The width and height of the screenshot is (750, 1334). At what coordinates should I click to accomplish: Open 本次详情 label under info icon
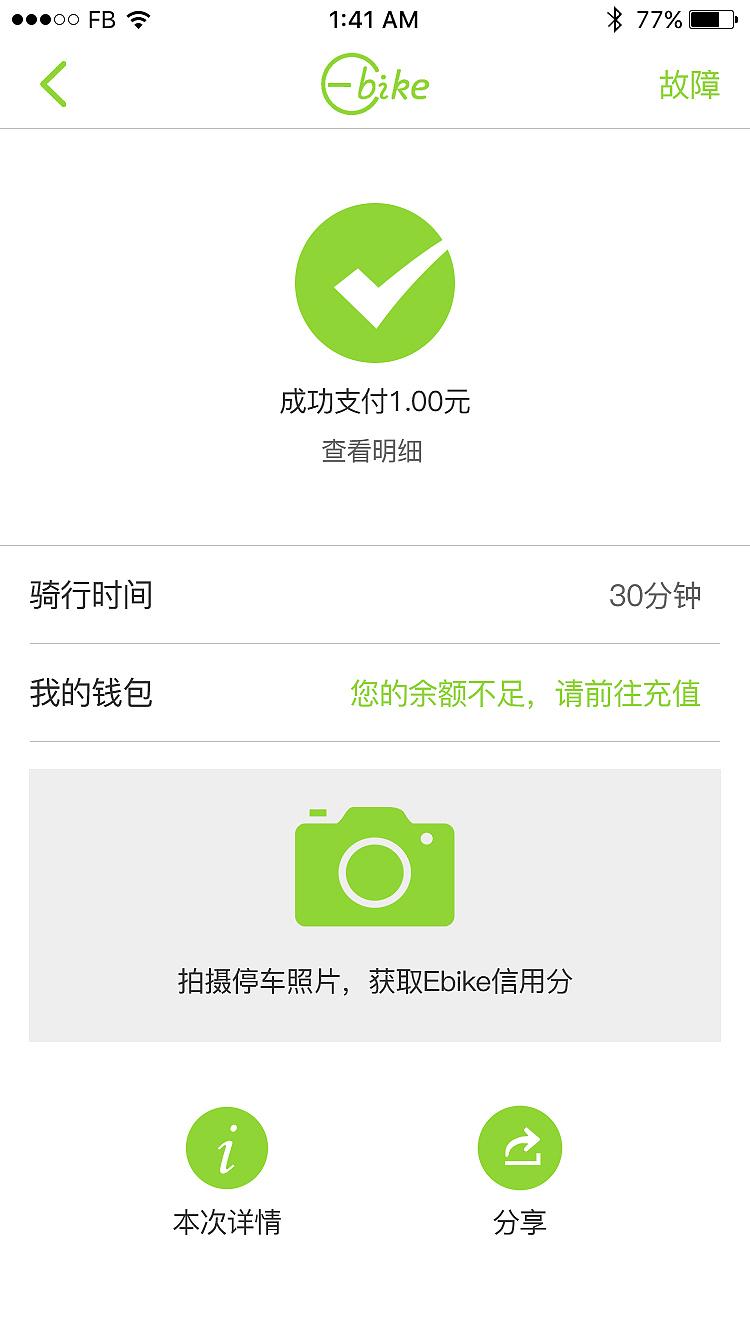coord(227,1220)
